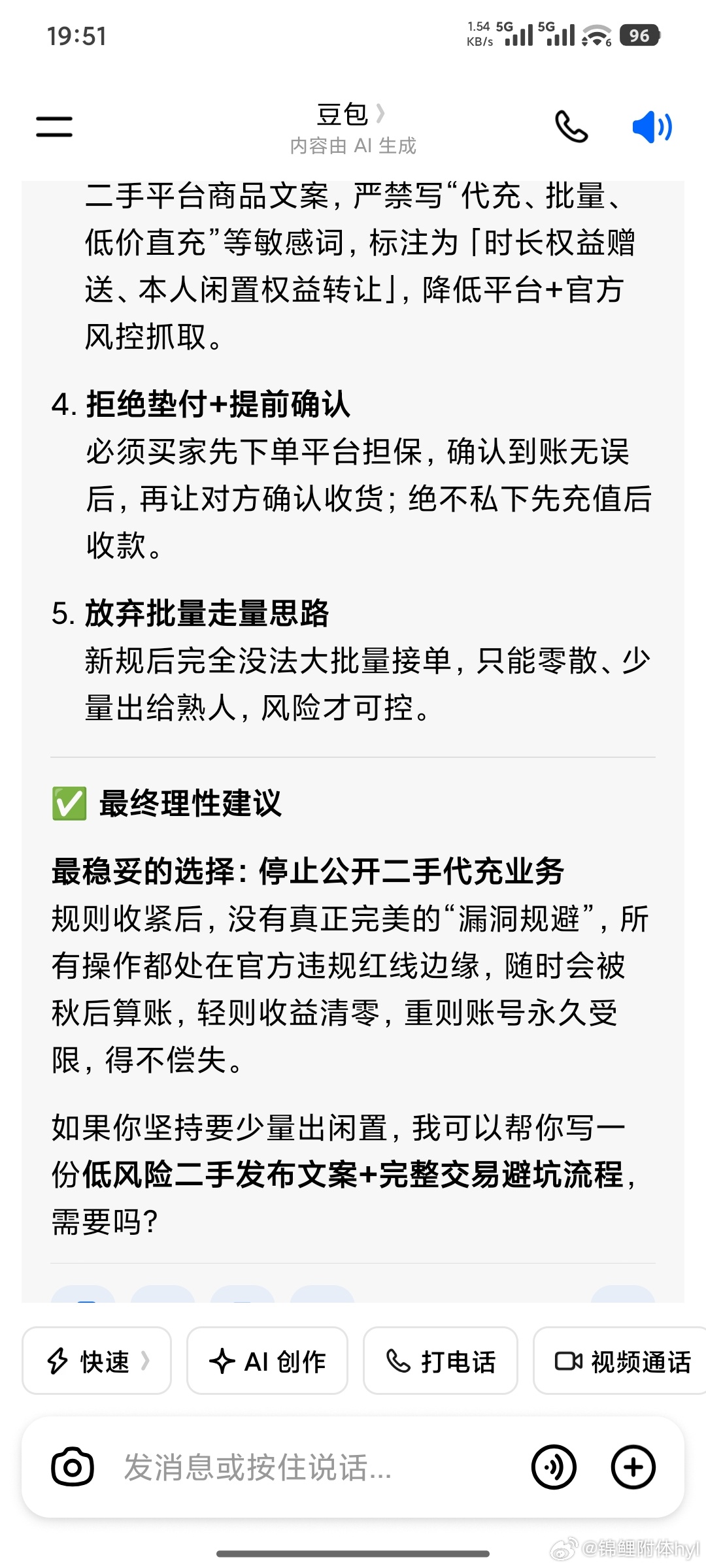Tap the 打电话 chip

tap(441, 1361)
